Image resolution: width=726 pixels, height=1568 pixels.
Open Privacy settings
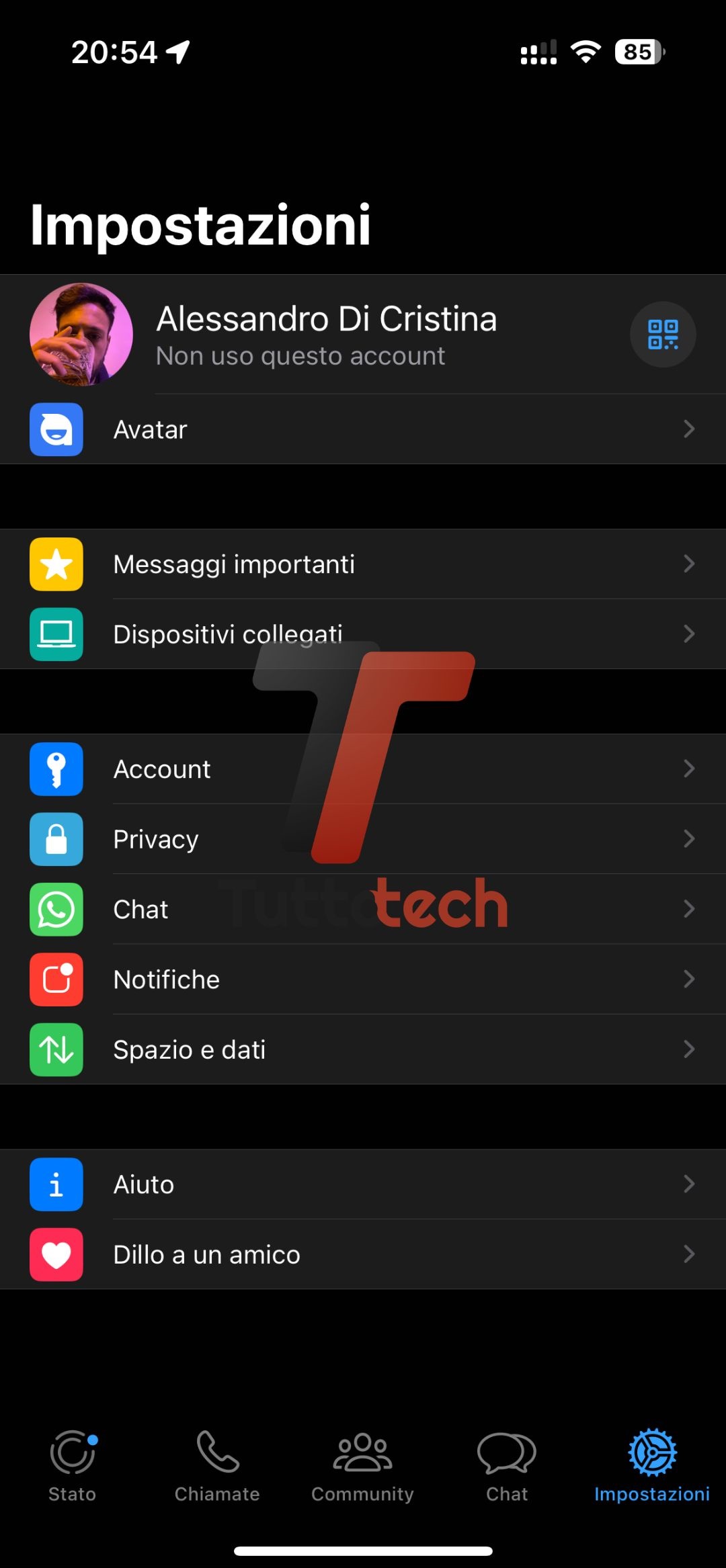click(x=363, y=839)
